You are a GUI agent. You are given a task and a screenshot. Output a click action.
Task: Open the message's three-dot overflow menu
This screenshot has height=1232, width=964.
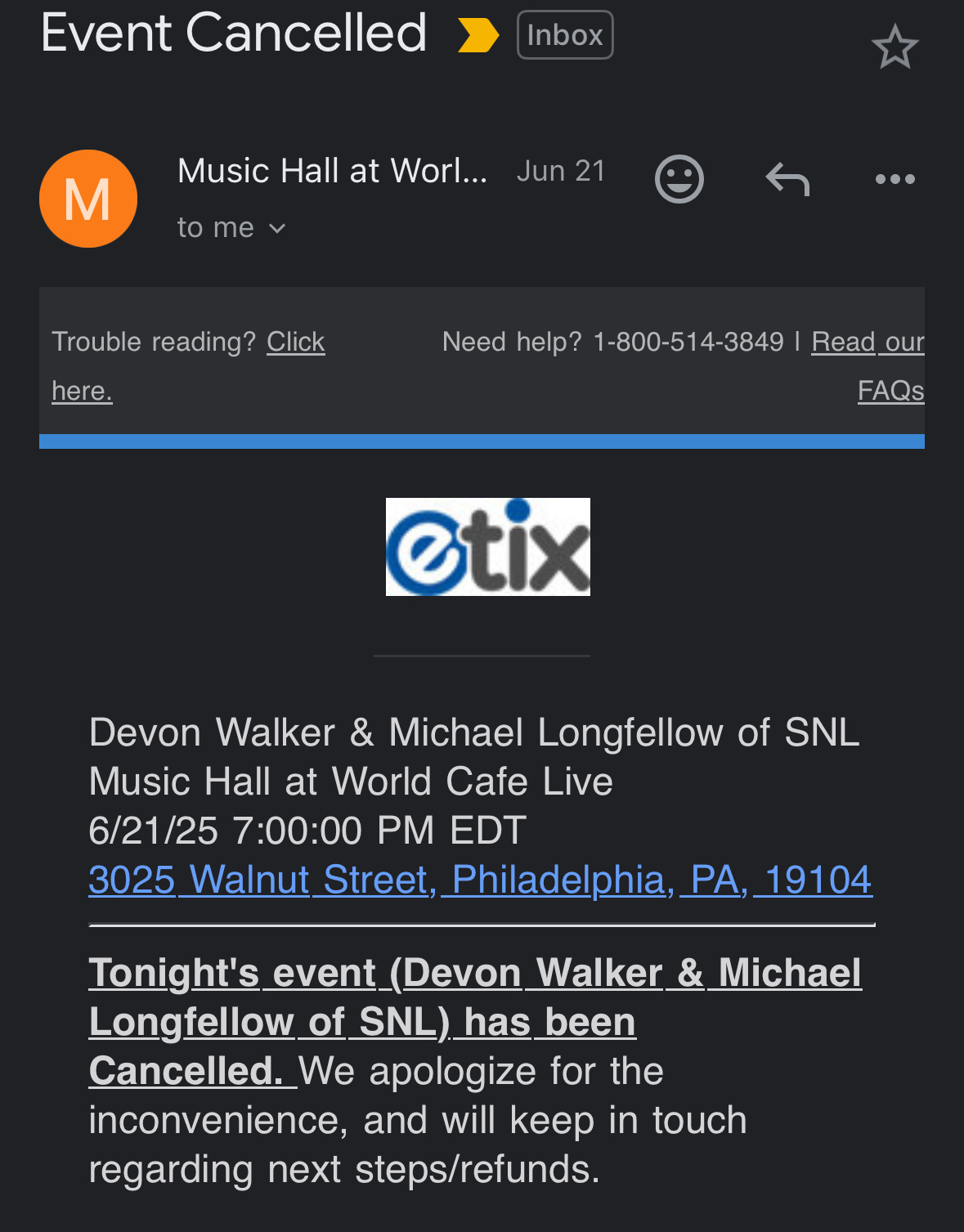point(895,179)
